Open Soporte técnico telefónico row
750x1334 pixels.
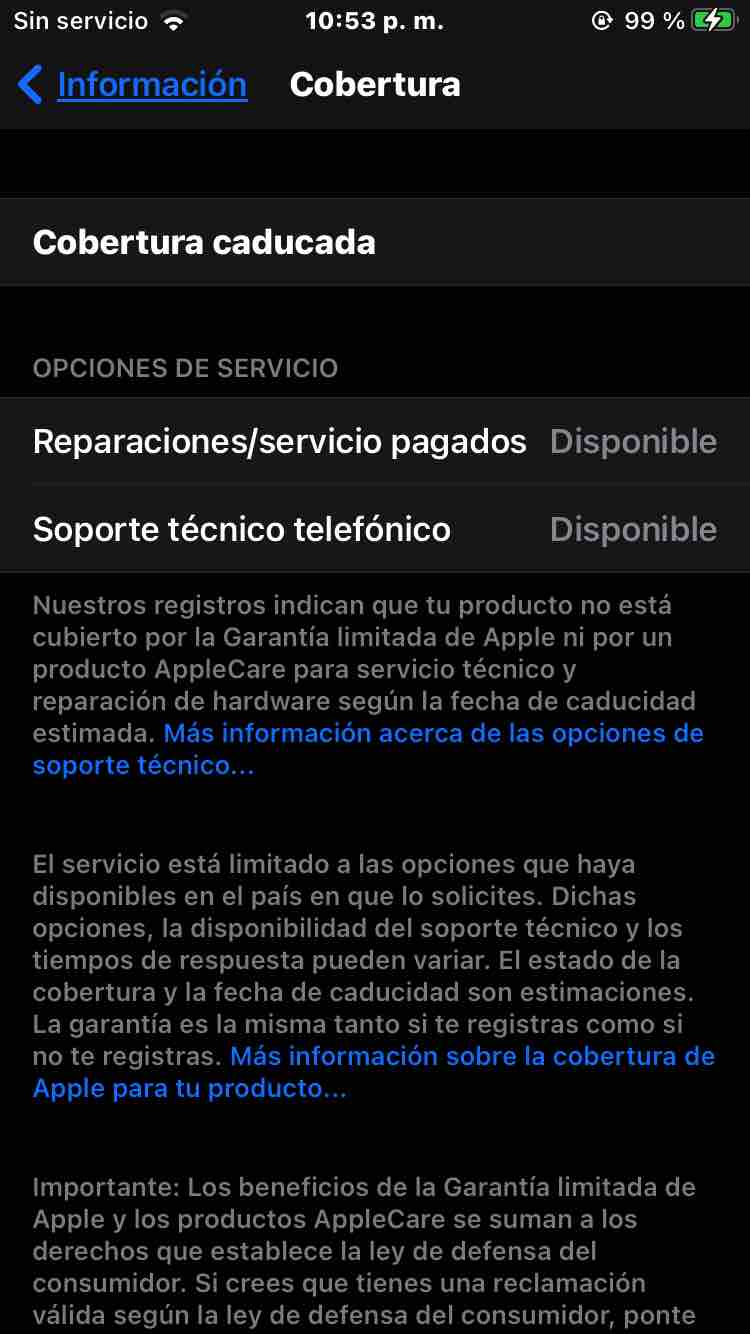pos(375,529)
